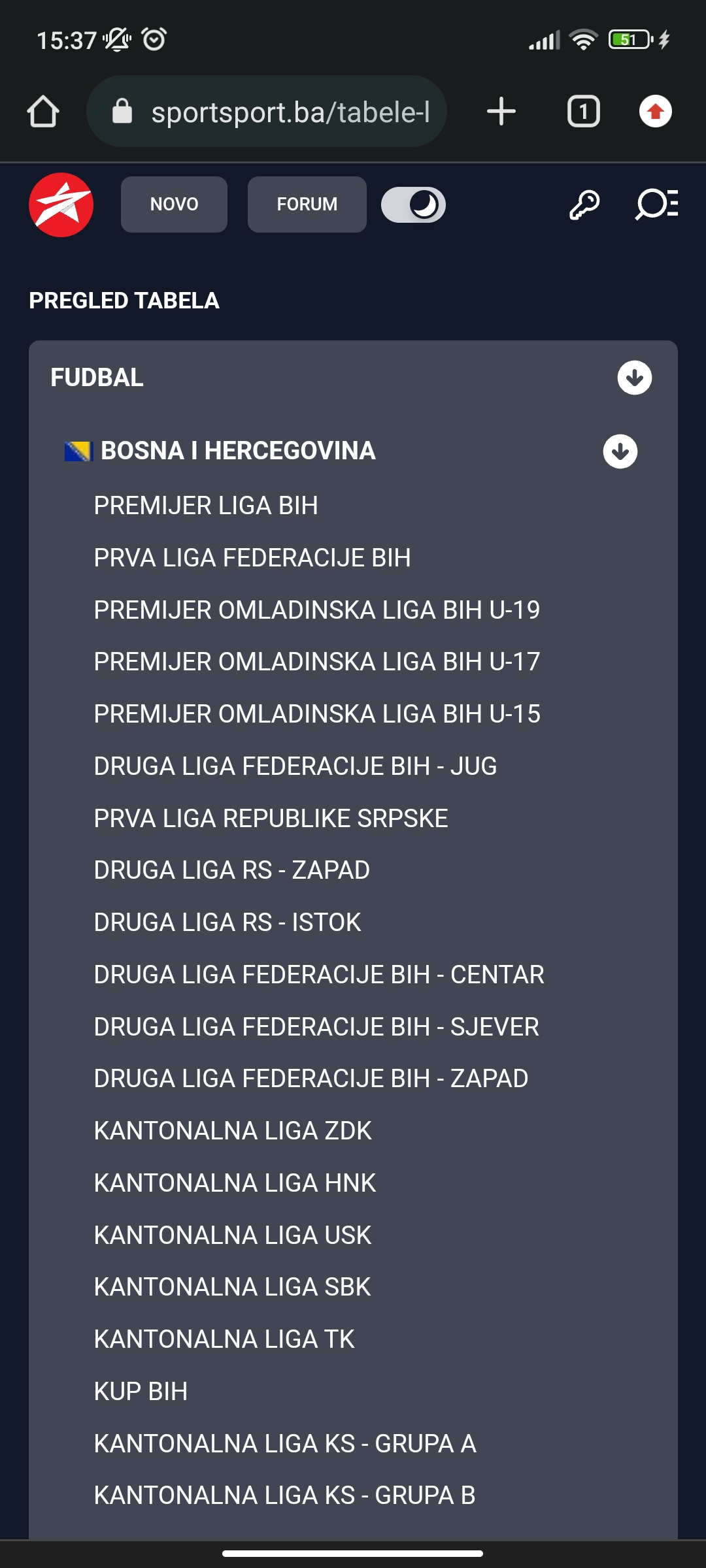Open the FORUM section
This screenshot has height=1568, width=706.
pyautogui.click(x=307, y=204)
